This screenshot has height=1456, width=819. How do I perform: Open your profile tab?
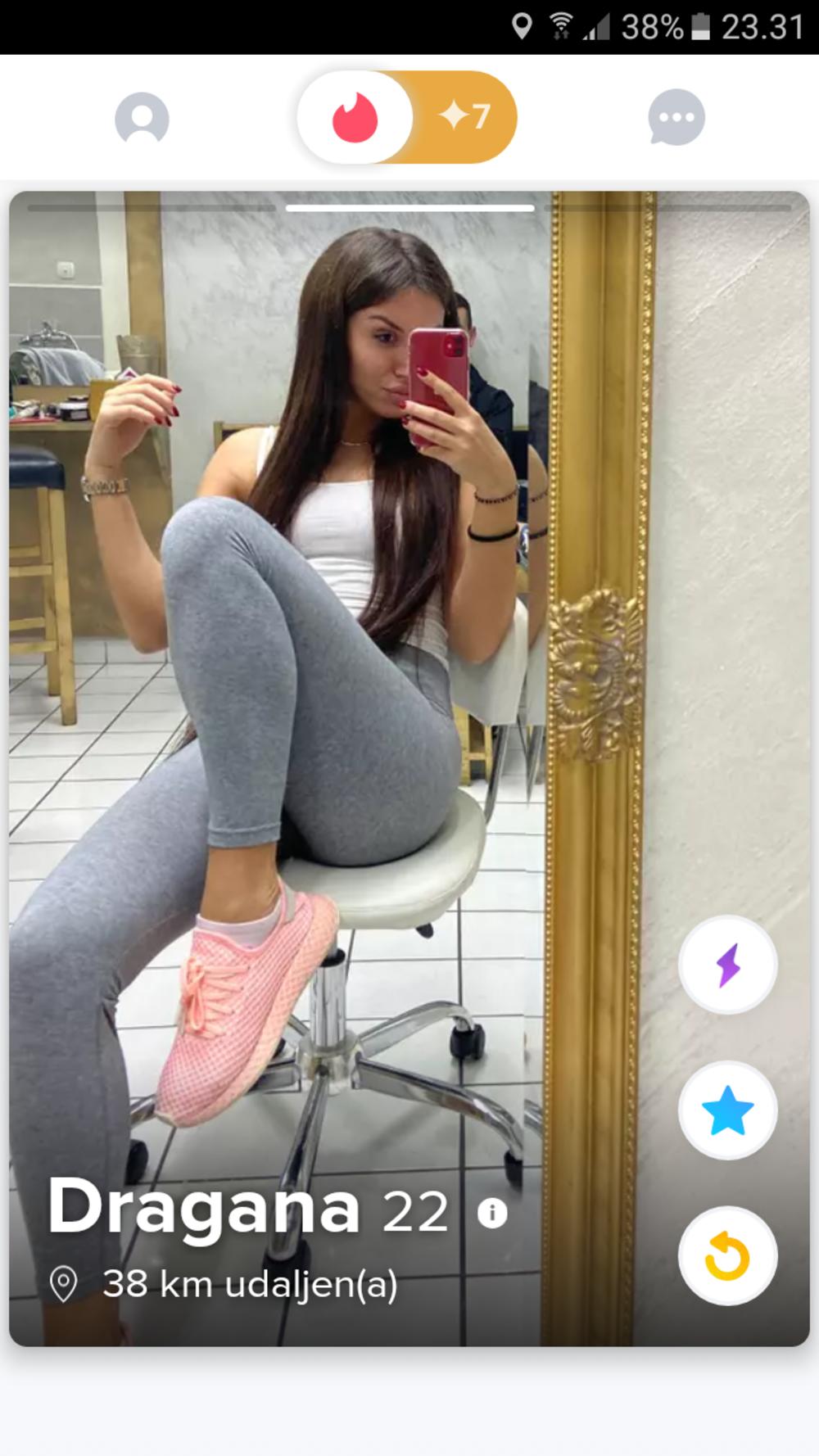[142, 119]
